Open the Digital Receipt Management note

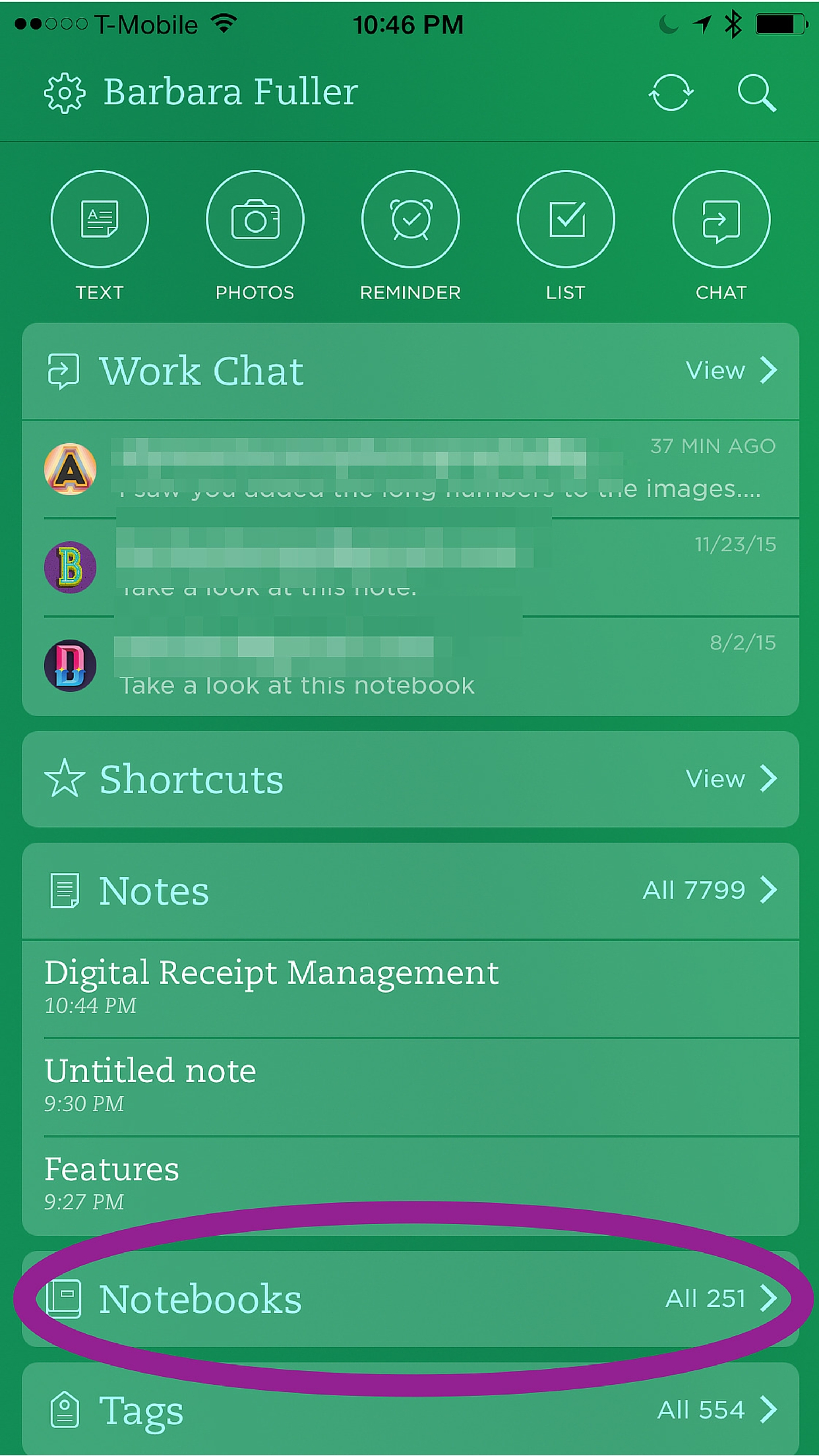pos(410,989)
